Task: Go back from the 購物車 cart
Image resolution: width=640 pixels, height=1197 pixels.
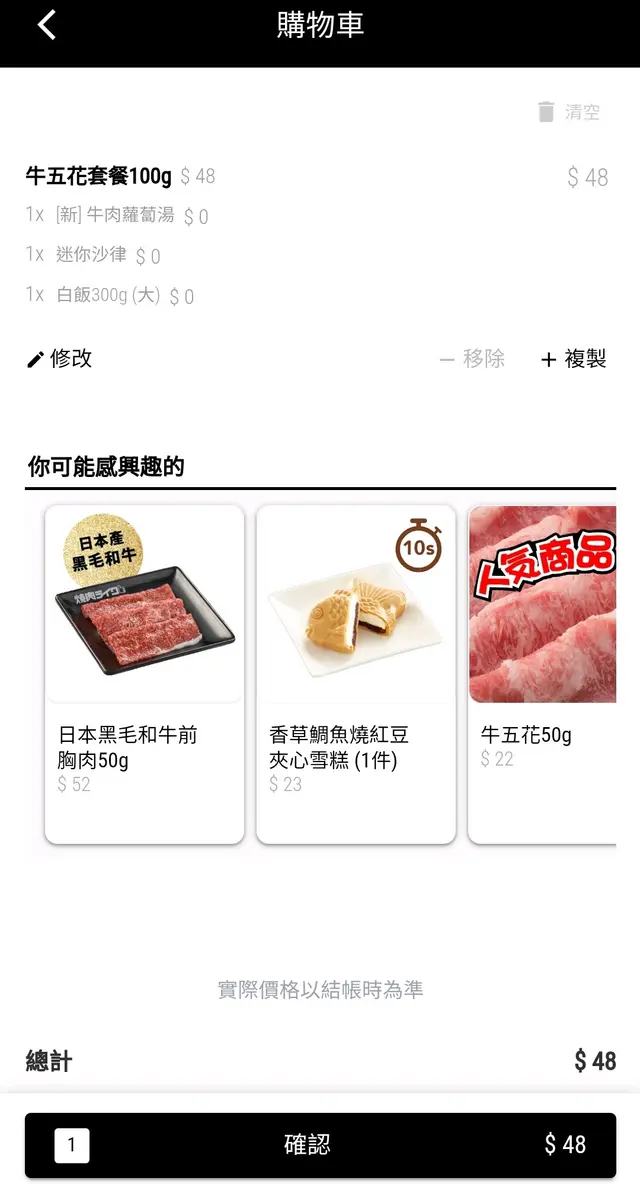Action: tap(46, 25)
